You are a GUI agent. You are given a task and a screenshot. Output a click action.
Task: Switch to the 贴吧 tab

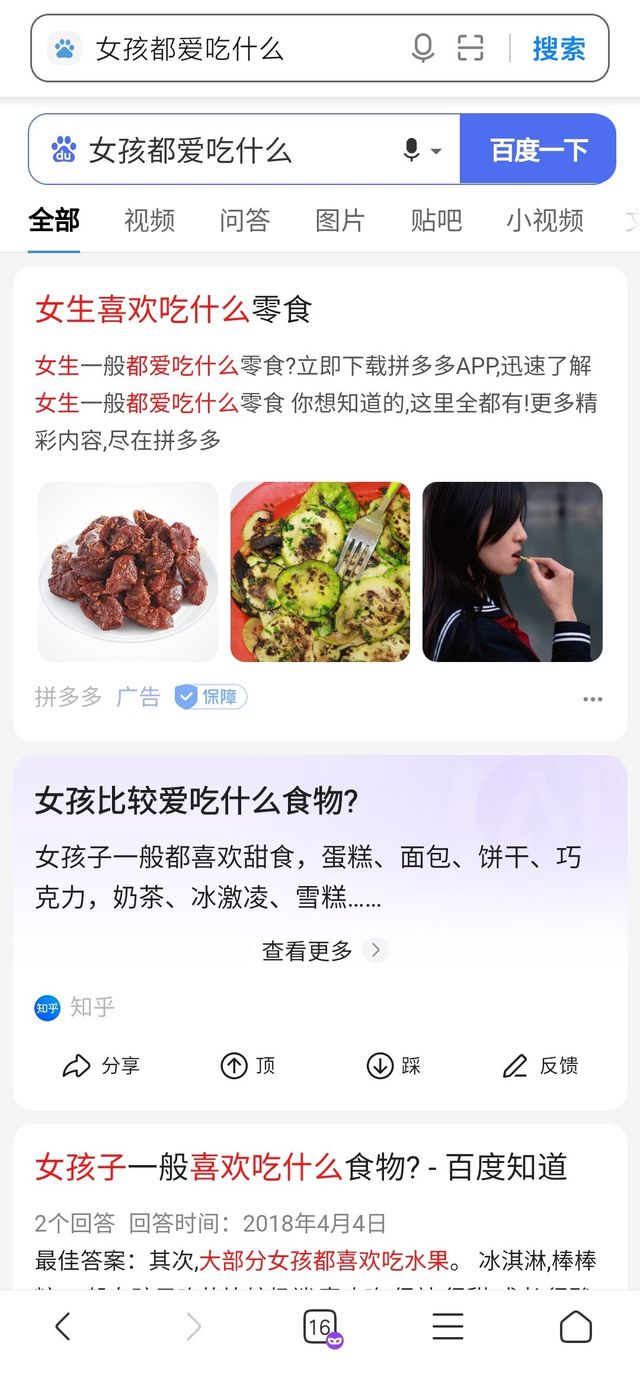point(436,220)
